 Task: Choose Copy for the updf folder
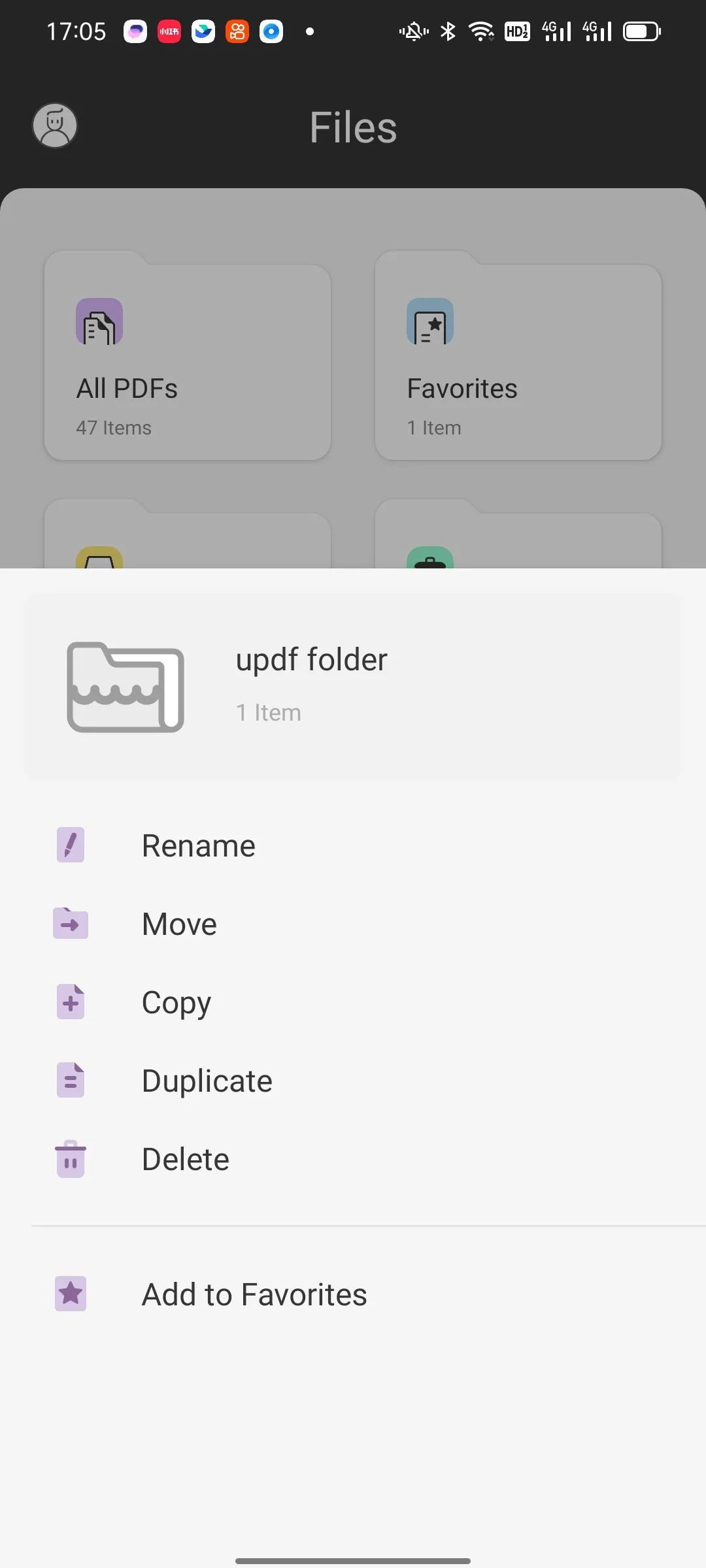click(176, 1002)
